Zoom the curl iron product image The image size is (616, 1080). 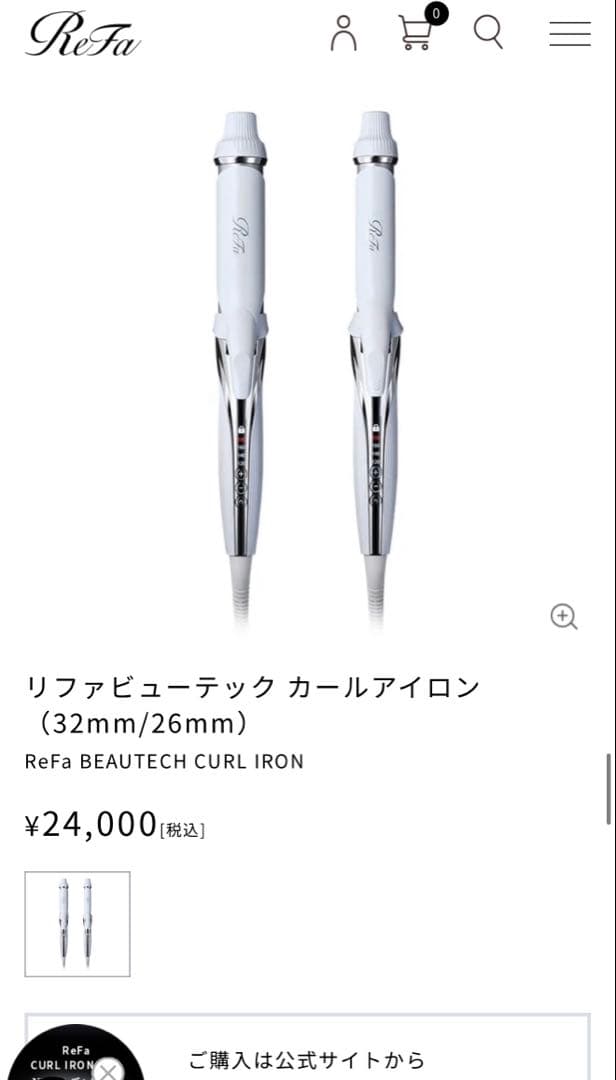(x=564, y=616)
